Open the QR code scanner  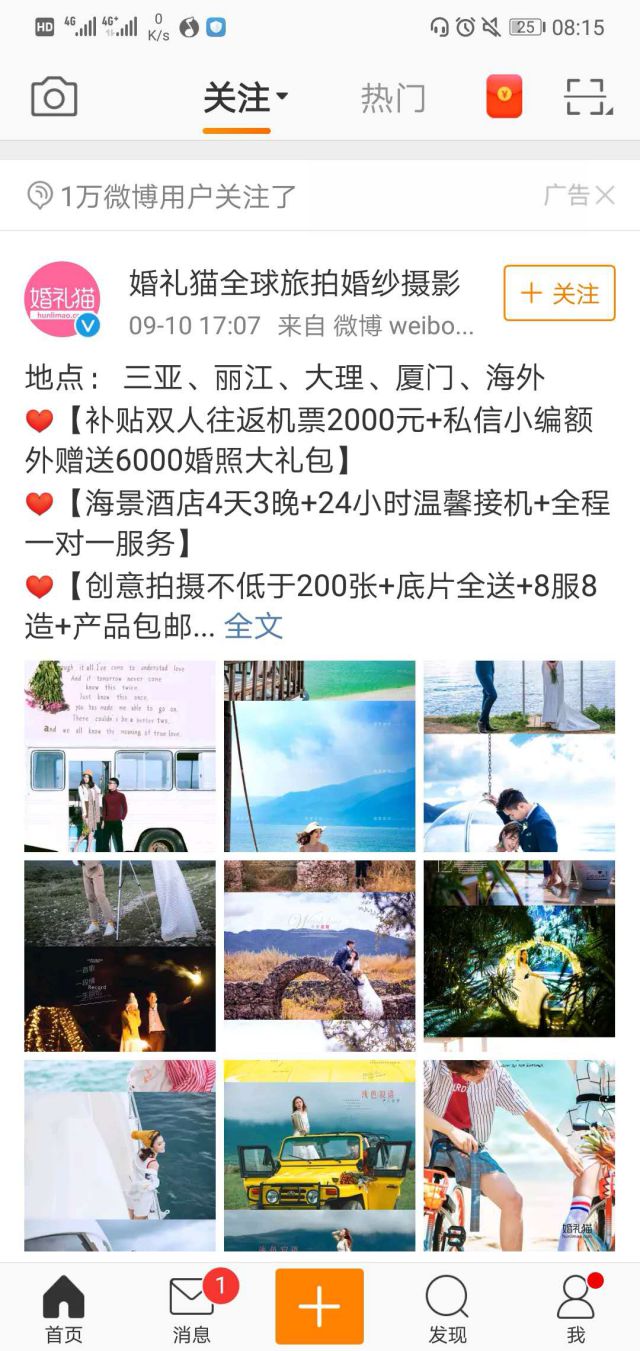click(x=587, y=97)
